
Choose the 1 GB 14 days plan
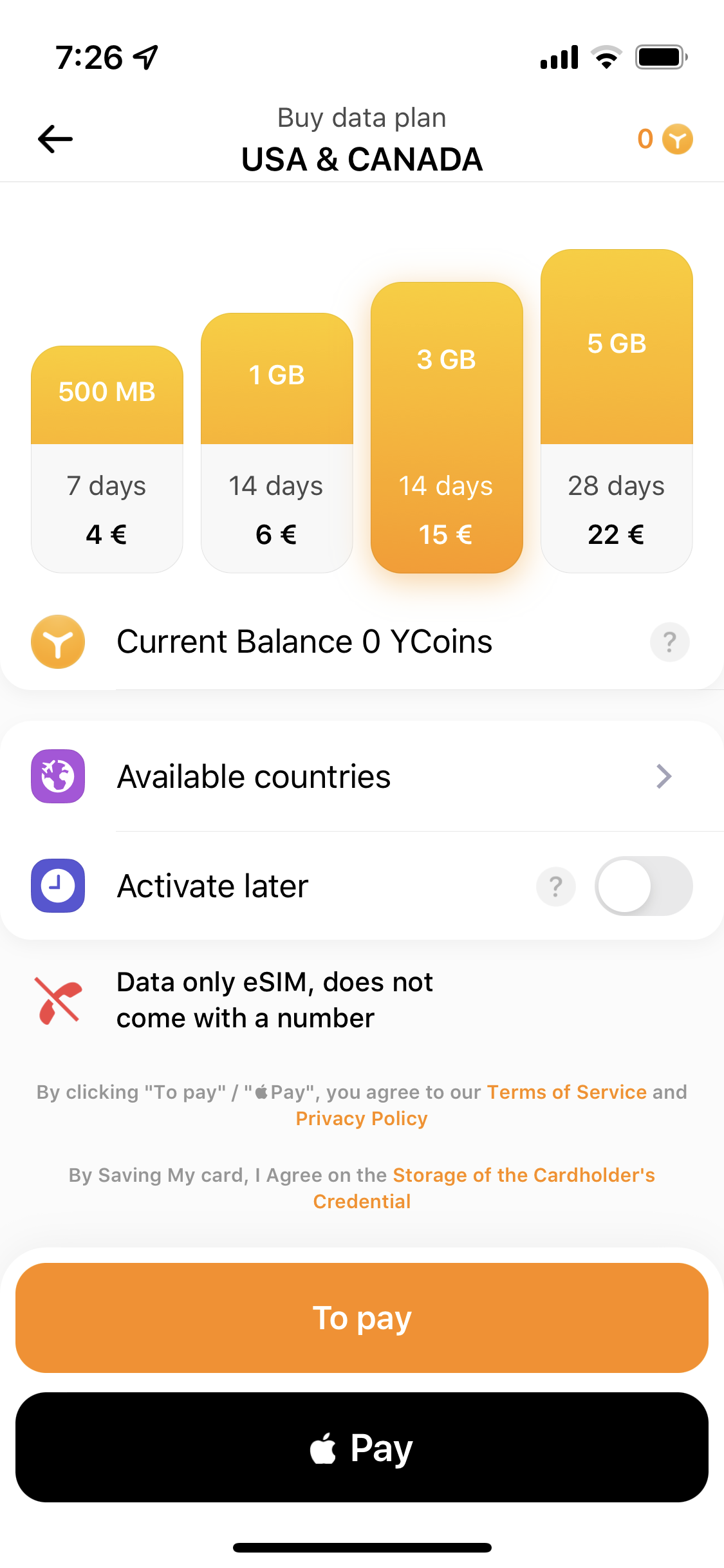coord(277,443)
